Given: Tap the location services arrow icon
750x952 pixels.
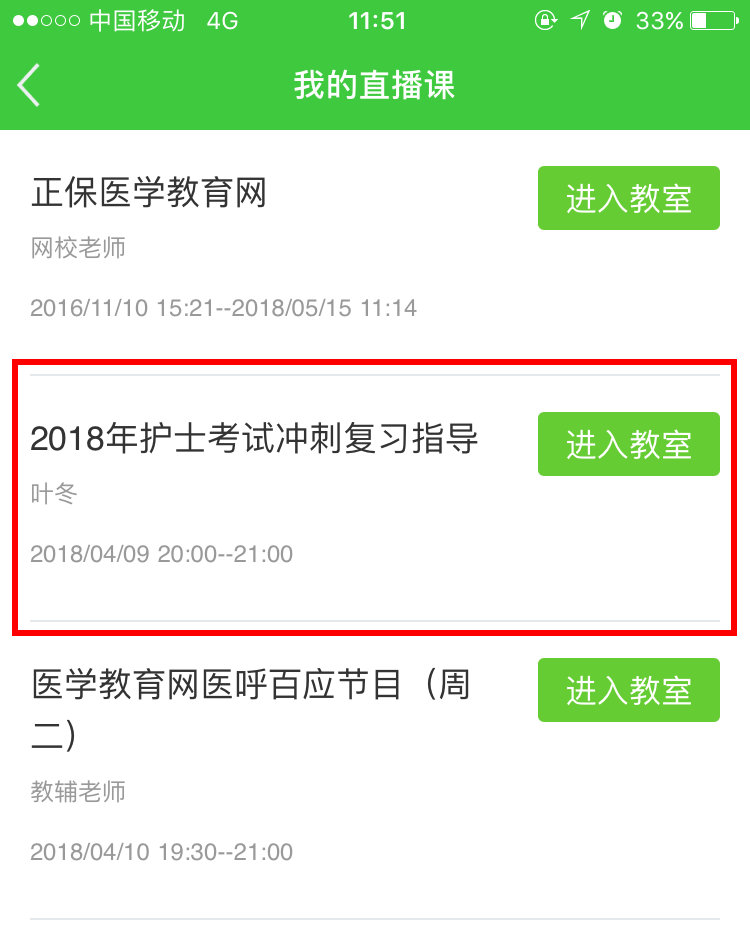Looking at the screenshot, I should 581,19.
